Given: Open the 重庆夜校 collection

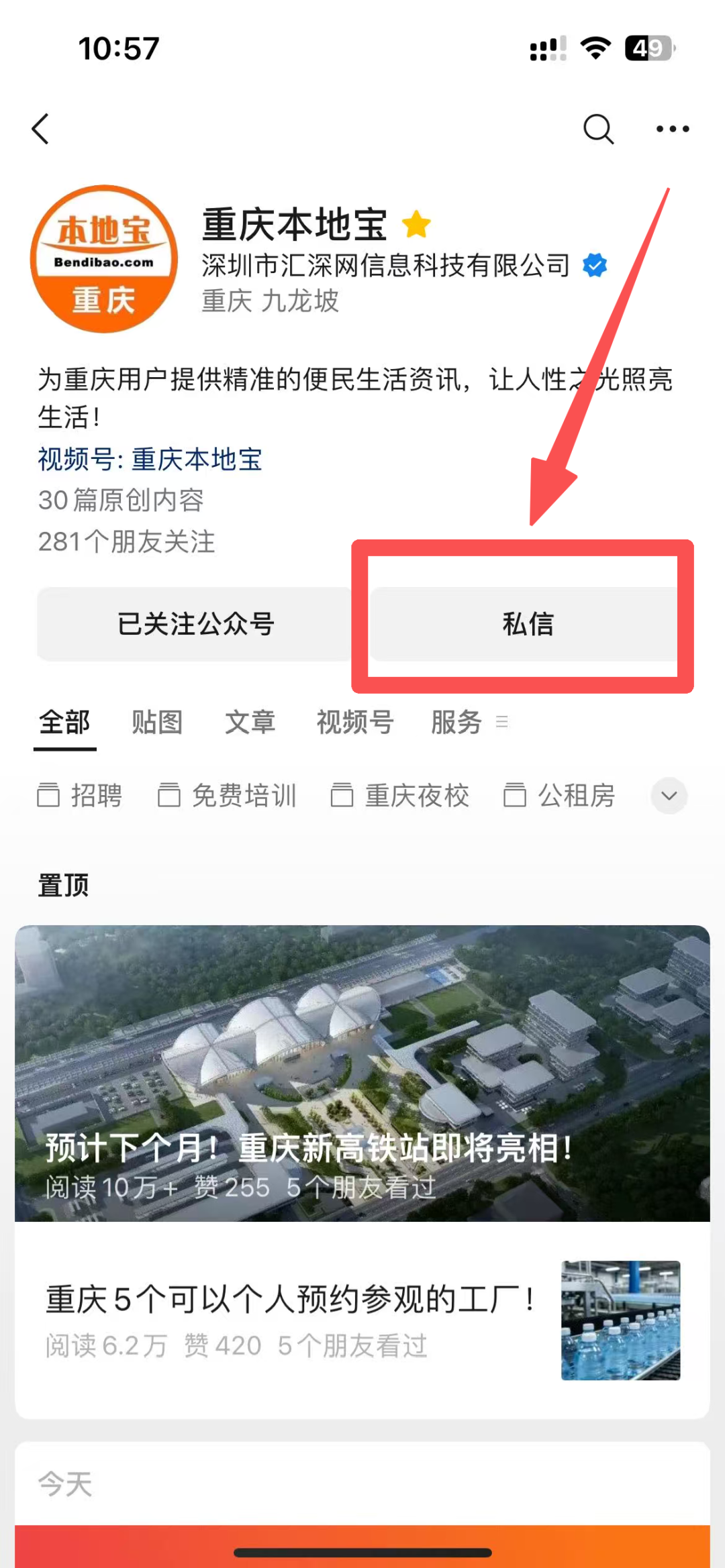Looking at the screenshot, I should point(400,796).
